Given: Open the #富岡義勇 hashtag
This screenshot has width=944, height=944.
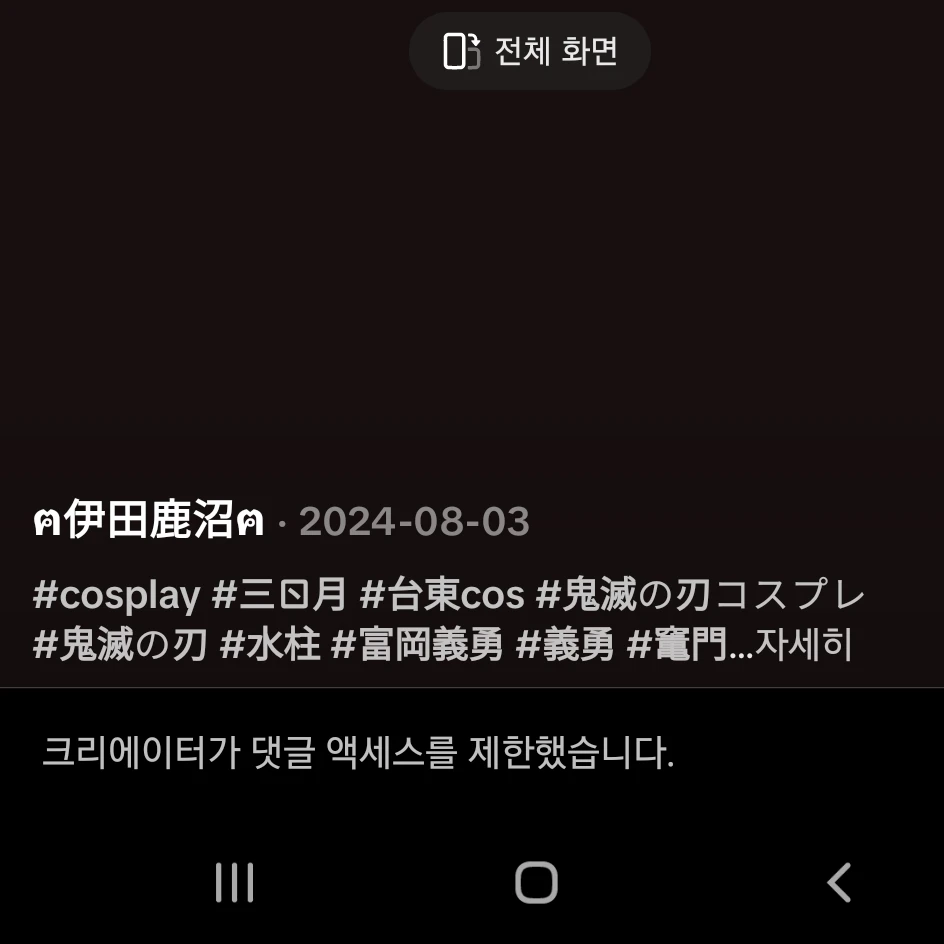Looking at the screenshot, I should (x=417, y=645).
